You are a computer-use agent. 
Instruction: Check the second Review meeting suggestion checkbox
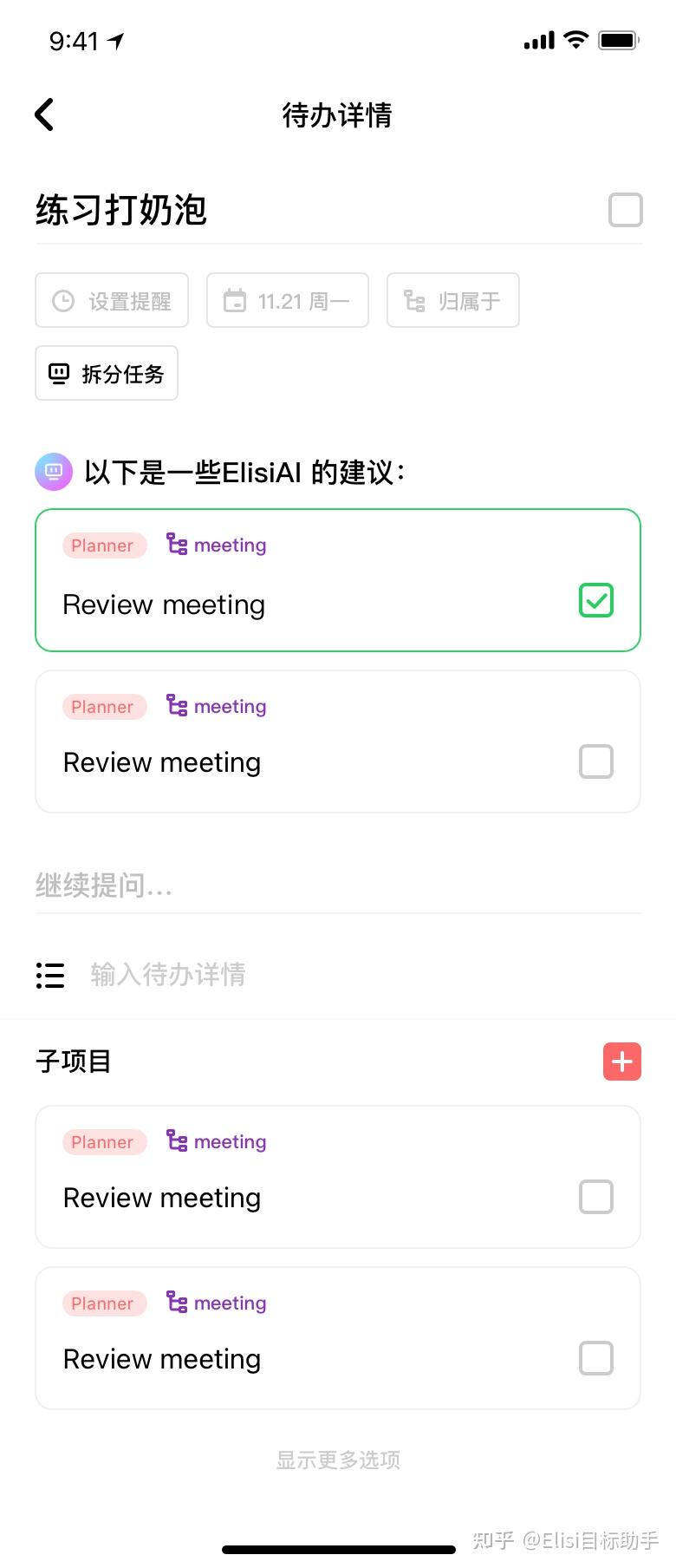[x=595, y=761]
